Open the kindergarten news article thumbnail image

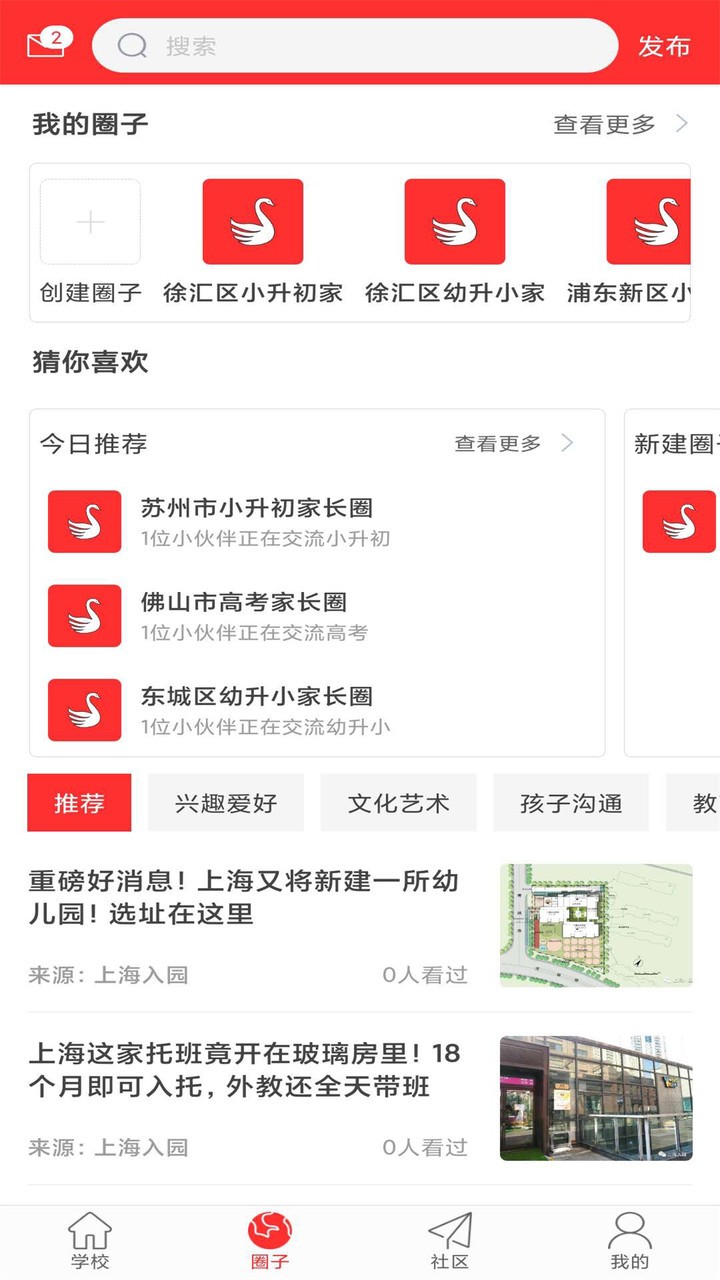596,924
